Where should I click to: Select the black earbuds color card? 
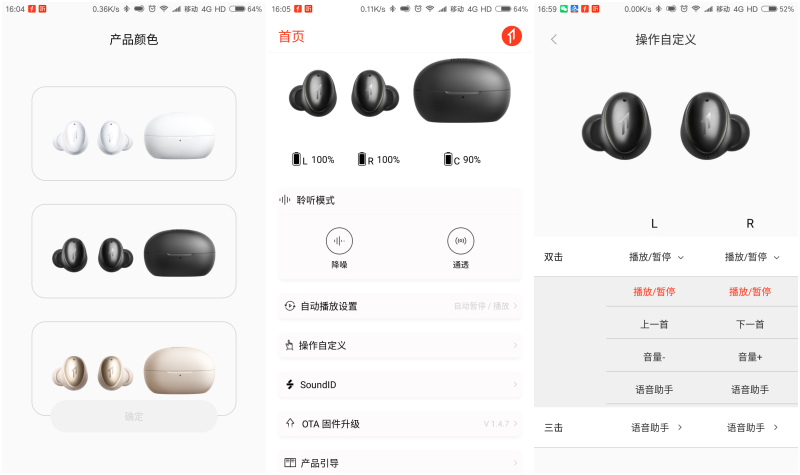coord(134,251)
